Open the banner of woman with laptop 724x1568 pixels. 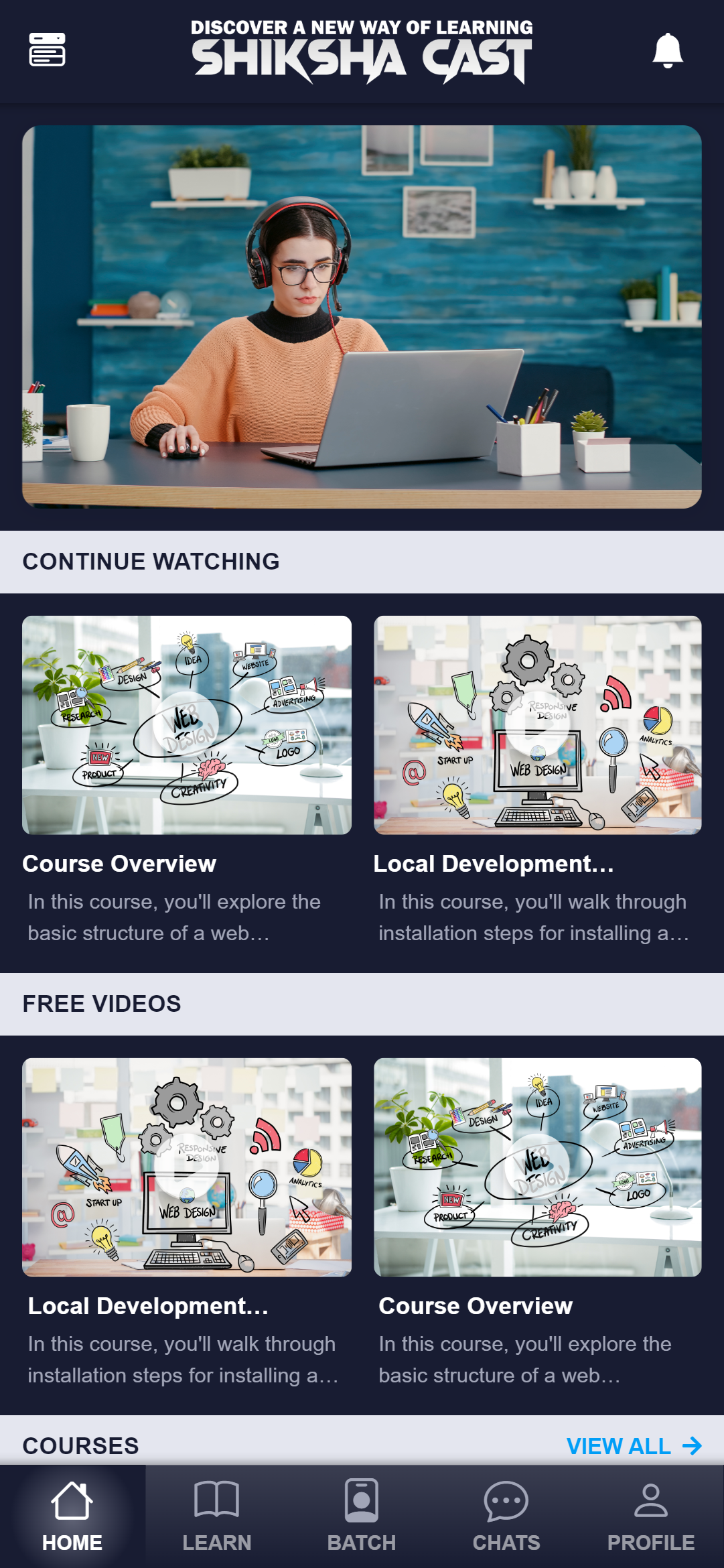point(362,316)
